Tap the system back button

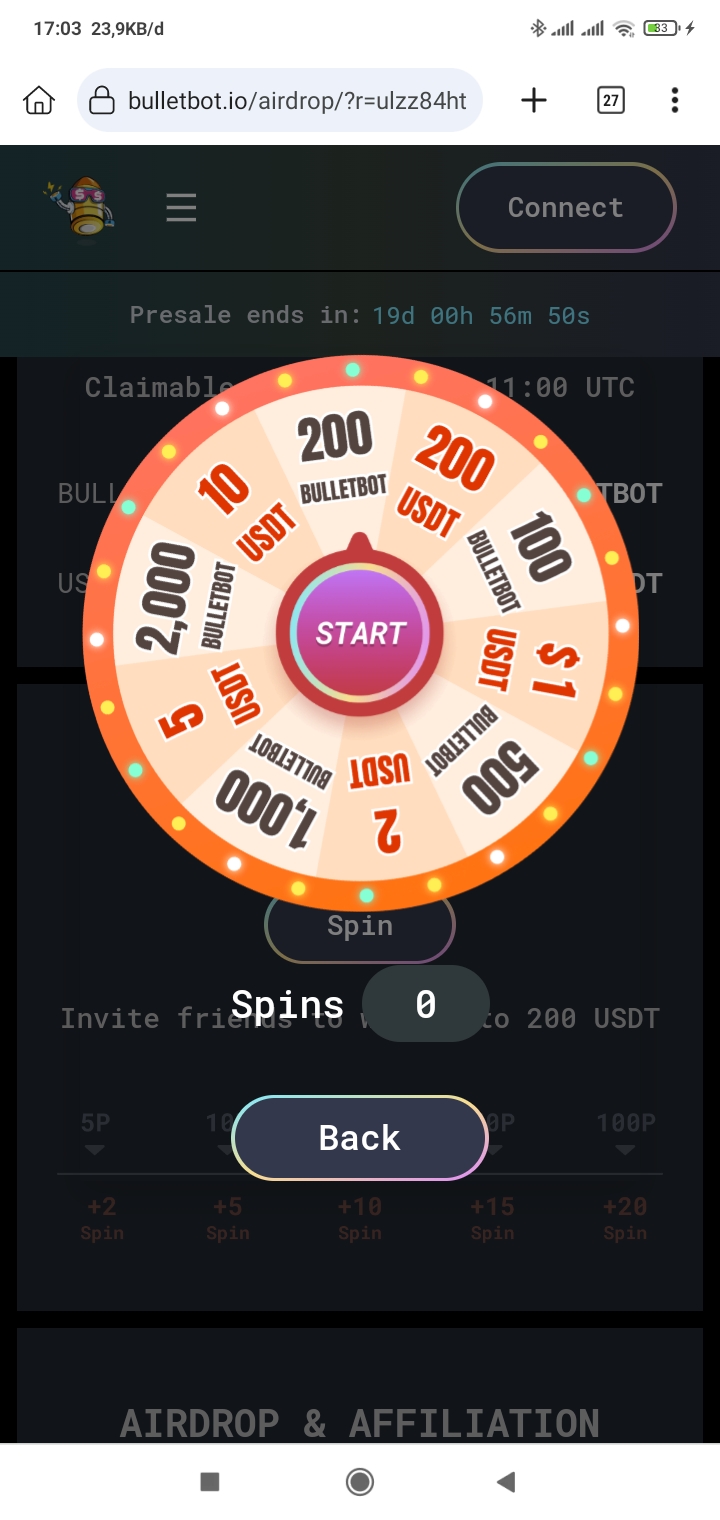click(x=506, y=1482)
